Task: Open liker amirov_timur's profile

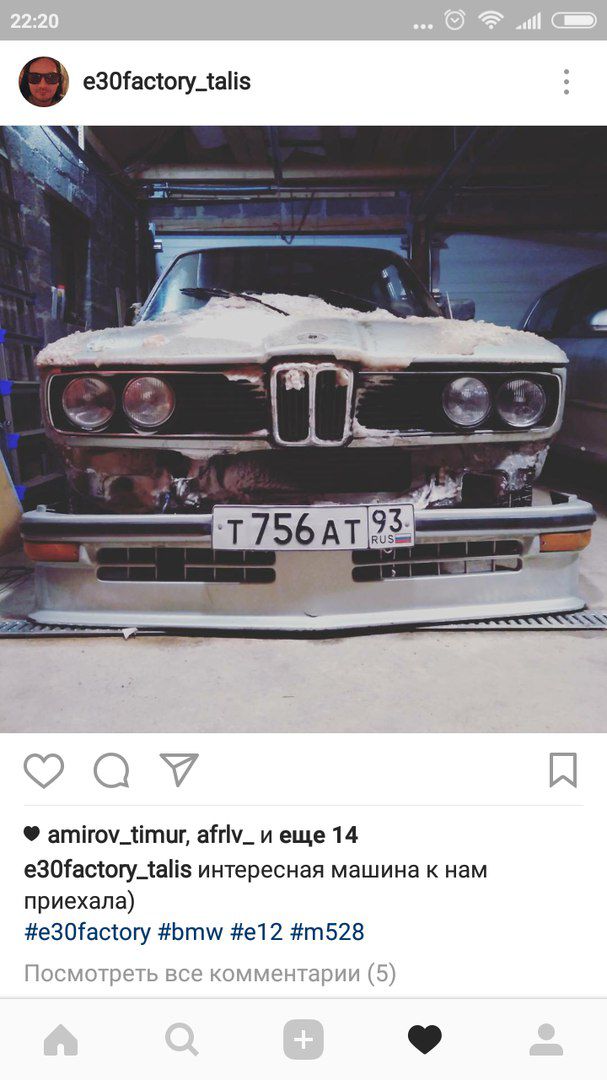Action: pos(116,835)
